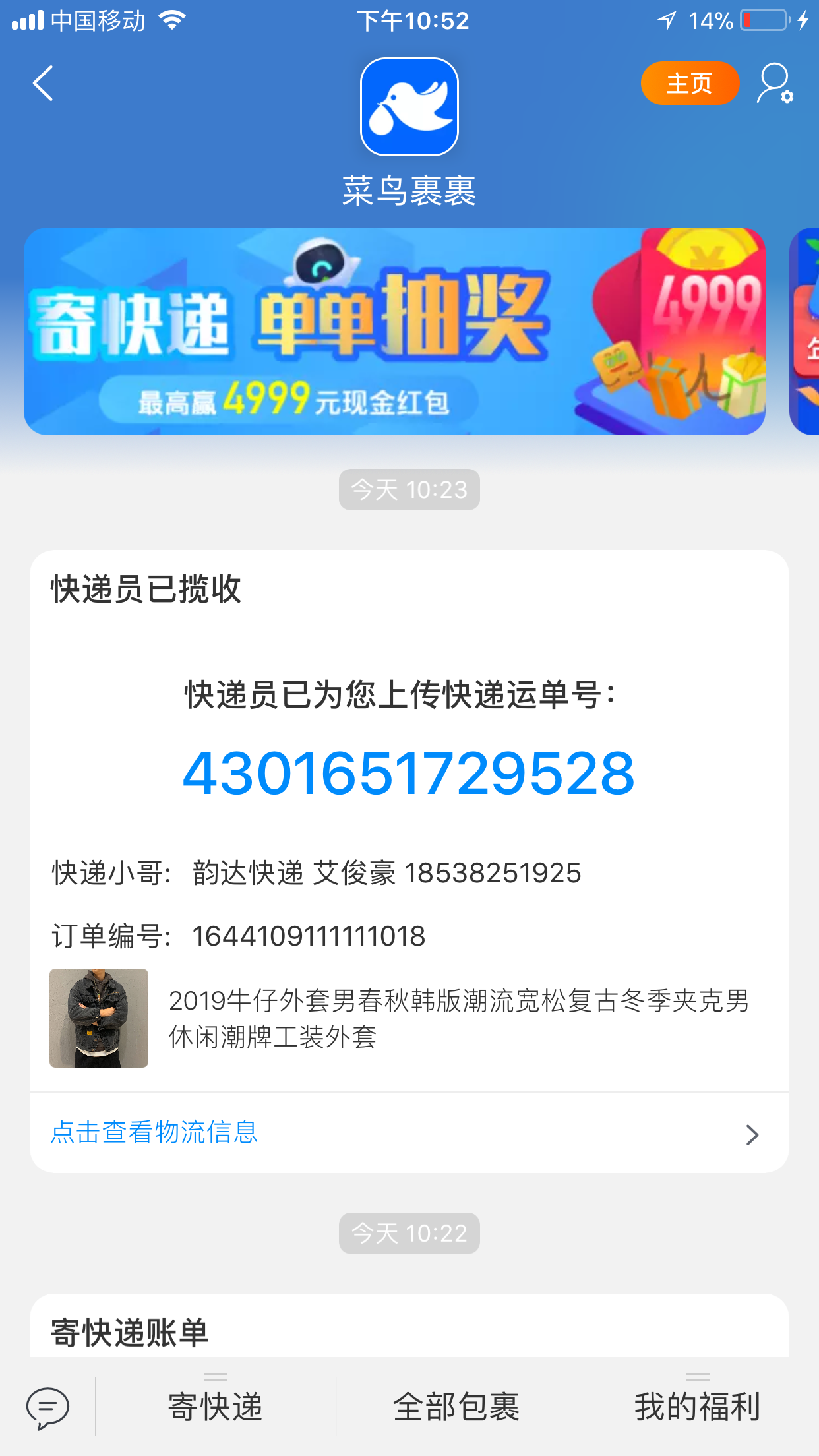This screenshot has width=819, height=1456.
Task: Open the denim jacket order item
Action: click(409, 1018)
